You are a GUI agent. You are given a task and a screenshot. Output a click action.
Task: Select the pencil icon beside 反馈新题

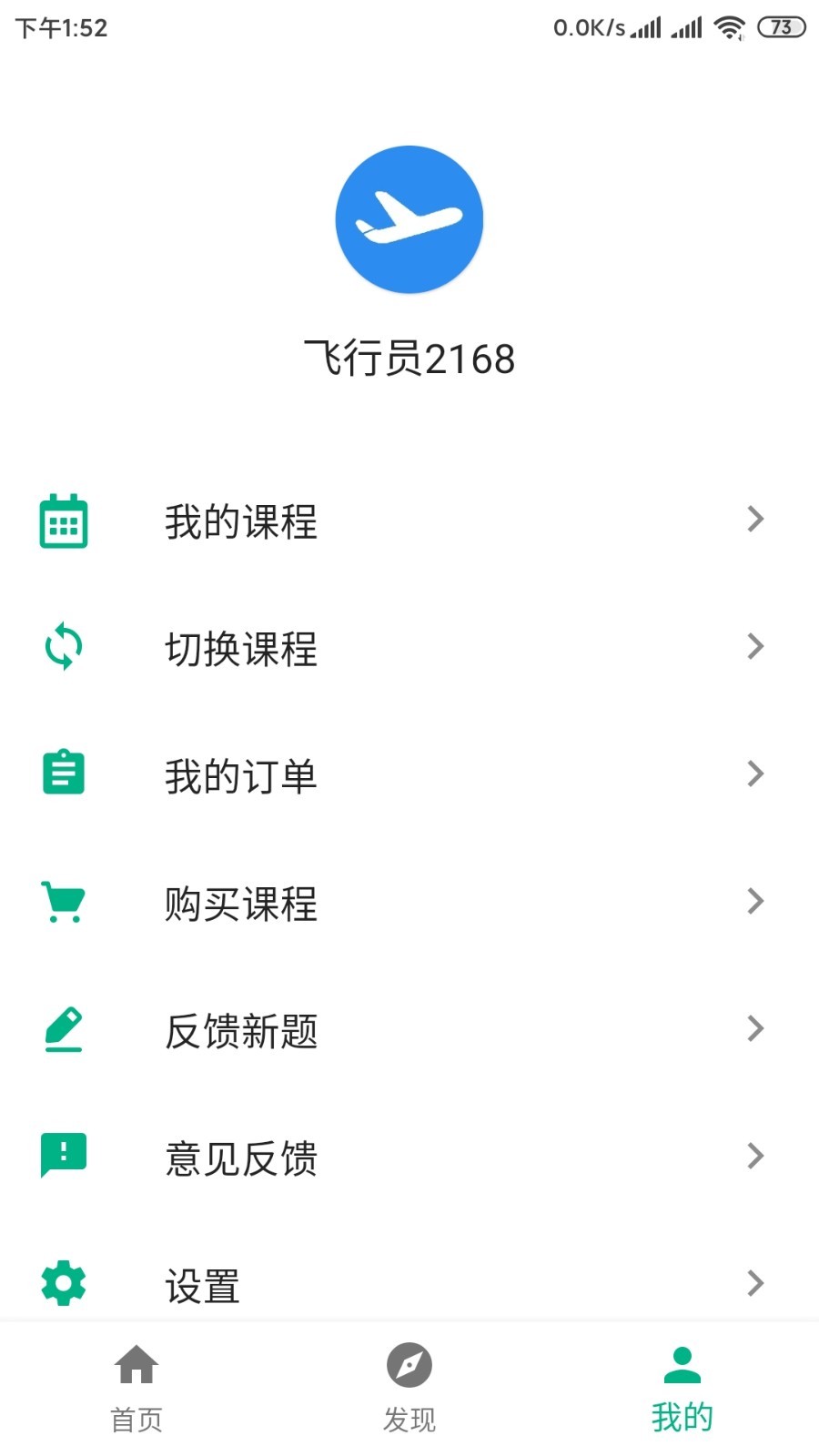(x=63, y=1029)
